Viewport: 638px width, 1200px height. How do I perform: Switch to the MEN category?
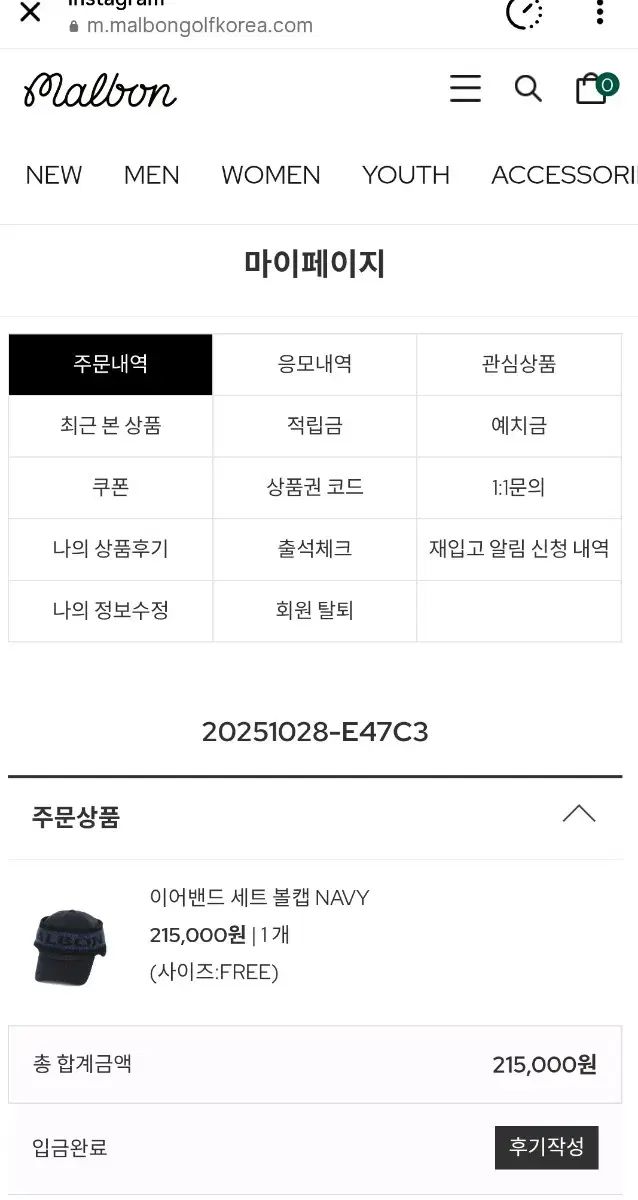coord(151,175)
